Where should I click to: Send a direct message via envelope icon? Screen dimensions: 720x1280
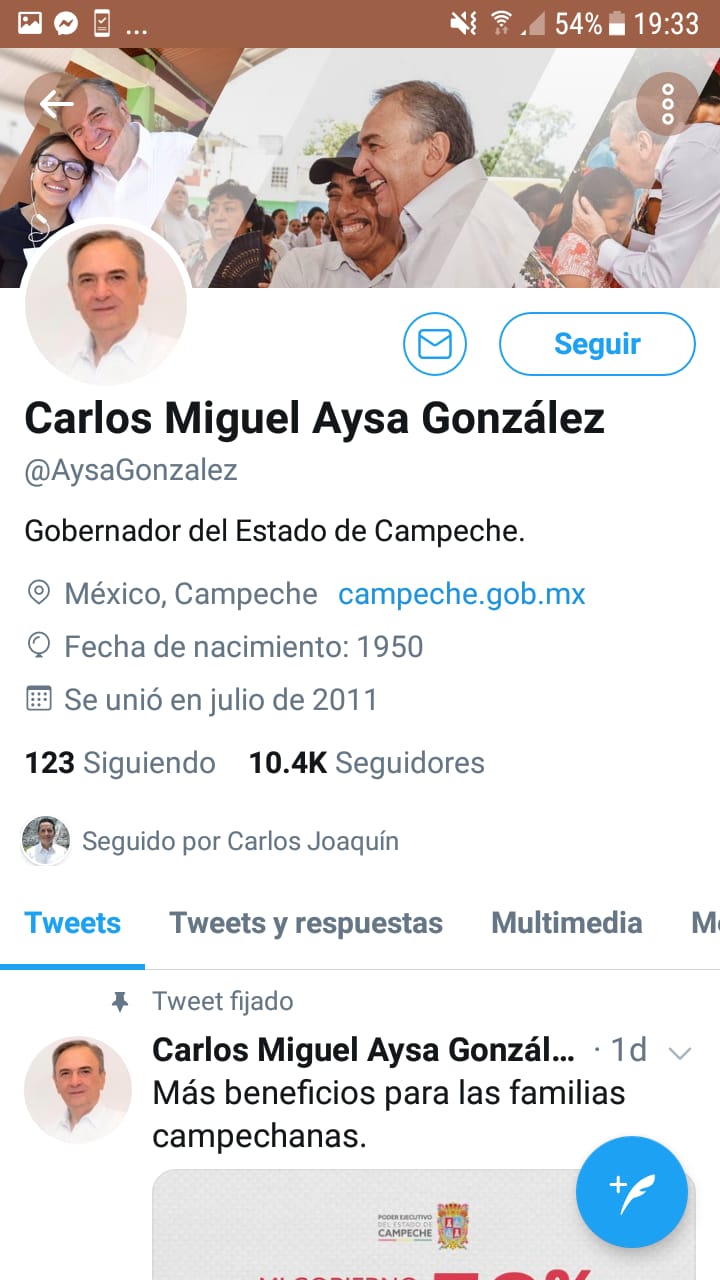[x=435, y=344]
